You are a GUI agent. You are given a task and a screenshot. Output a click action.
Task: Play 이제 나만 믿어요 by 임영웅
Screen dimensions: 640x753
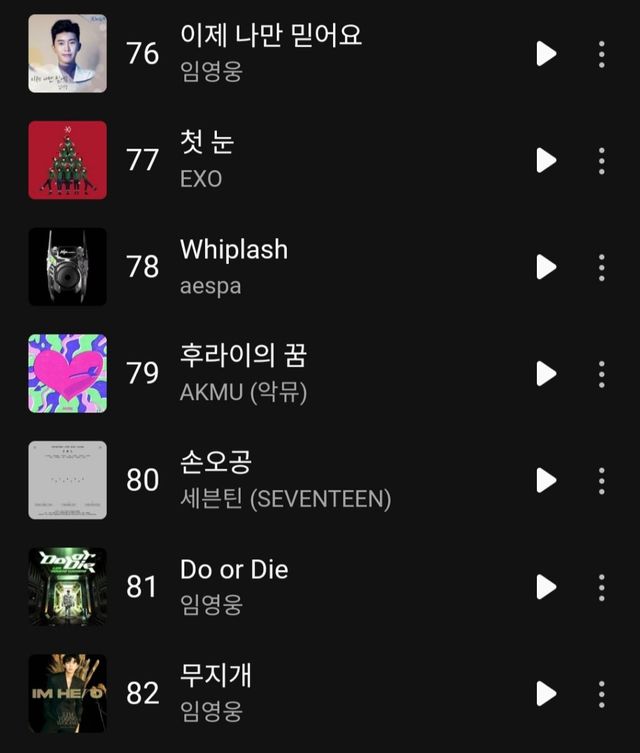546,54
